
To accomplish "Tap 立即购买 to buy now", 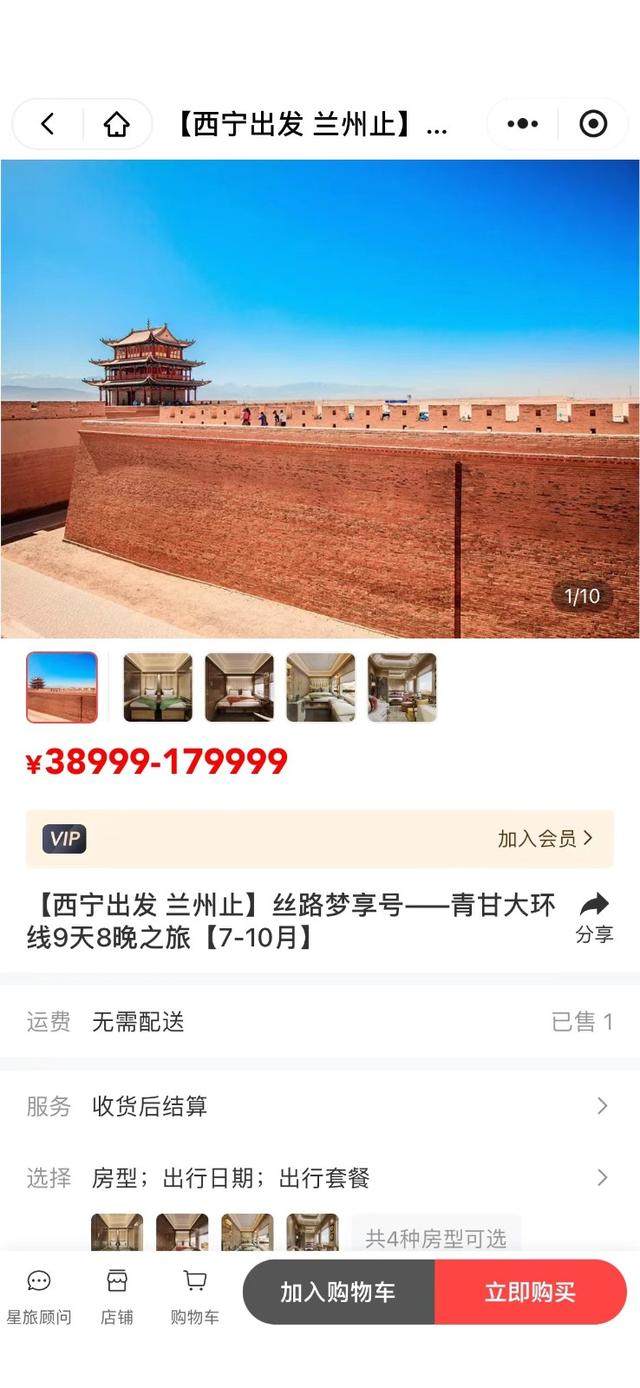I will click(530, 1292).
